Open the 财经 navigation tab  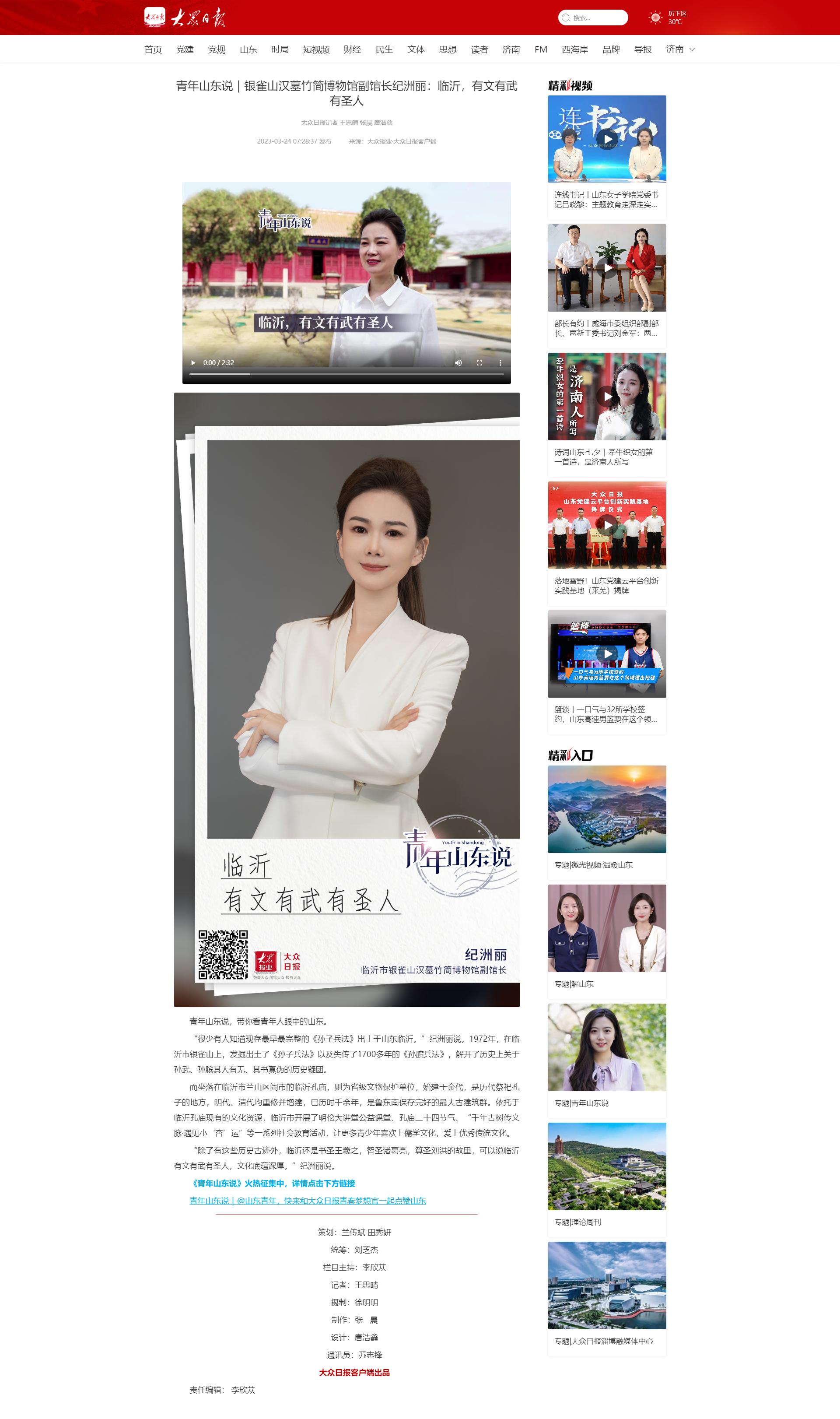click(352, 49)
